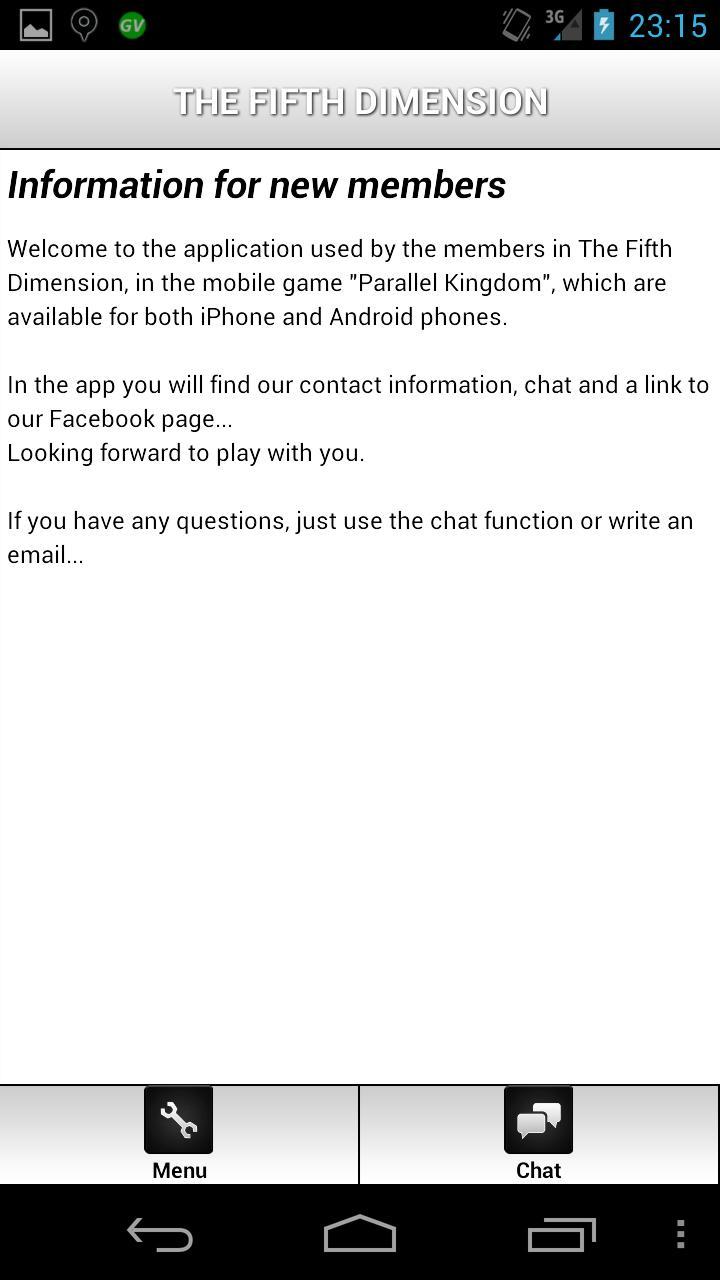Open the Menu tab

click(179, 1134)
